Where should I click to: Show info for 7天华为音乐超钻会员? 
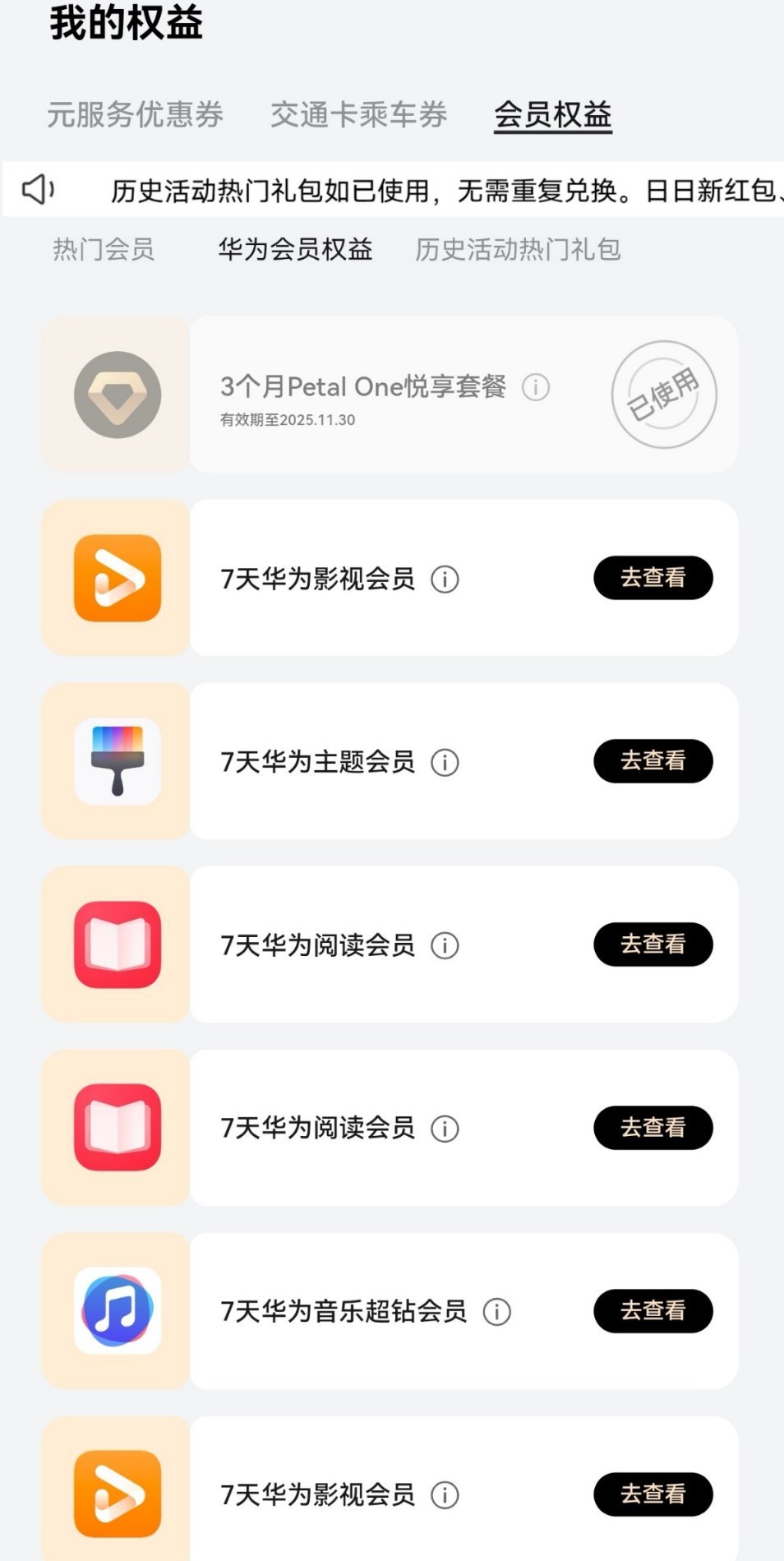click(496, 1311)
